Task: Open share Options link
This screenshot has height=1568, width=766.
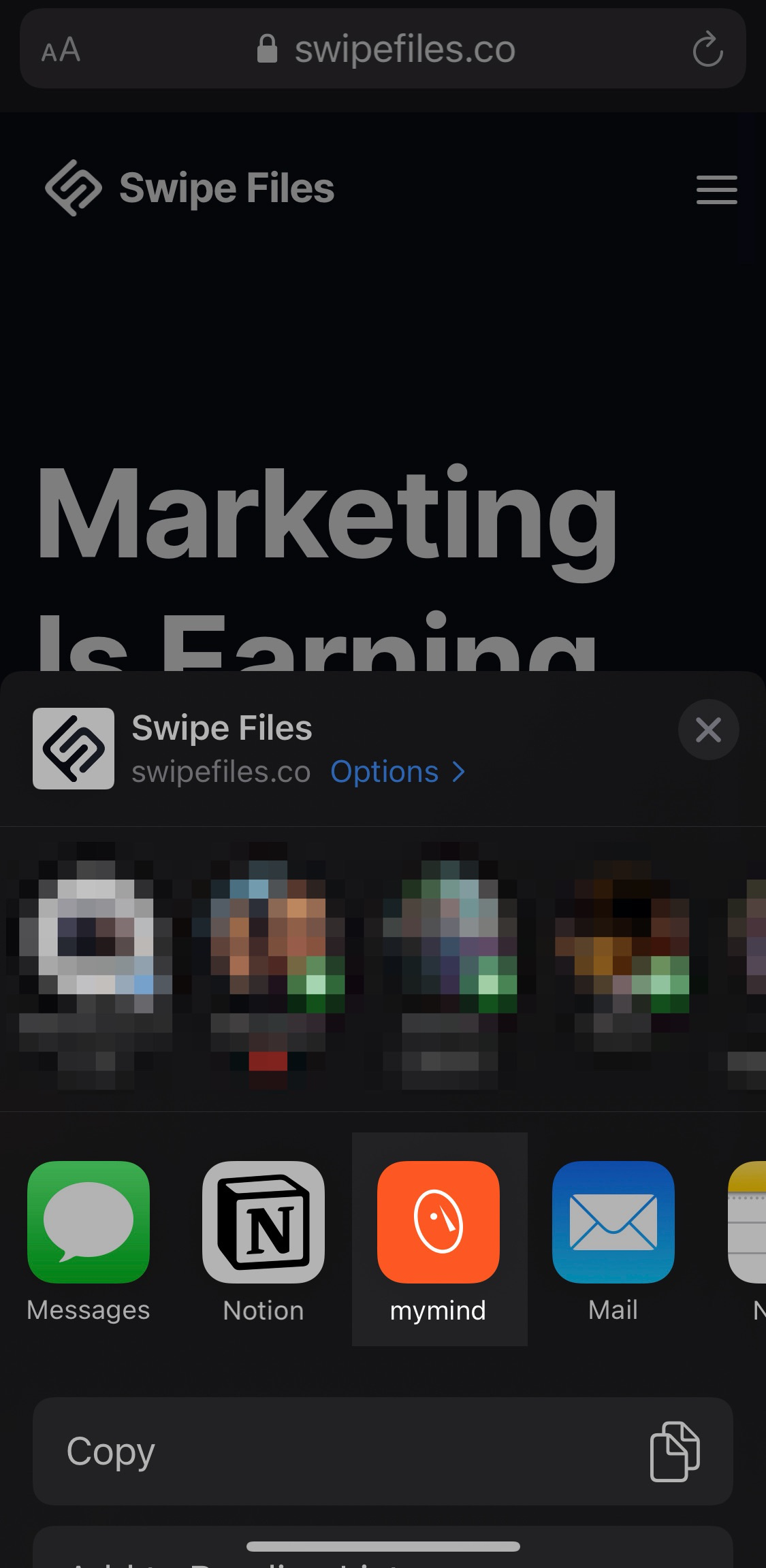Action: pyautogui.click(x=398, y=772)
